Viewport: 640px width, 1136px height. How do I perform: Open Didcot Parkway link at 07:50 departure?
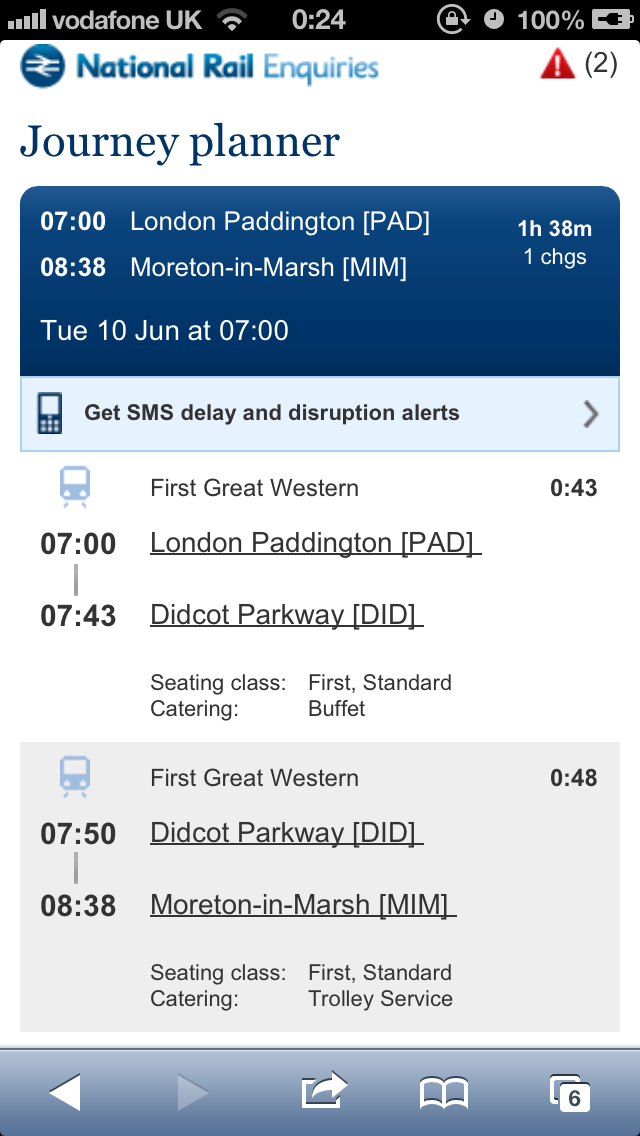[286, 833]
